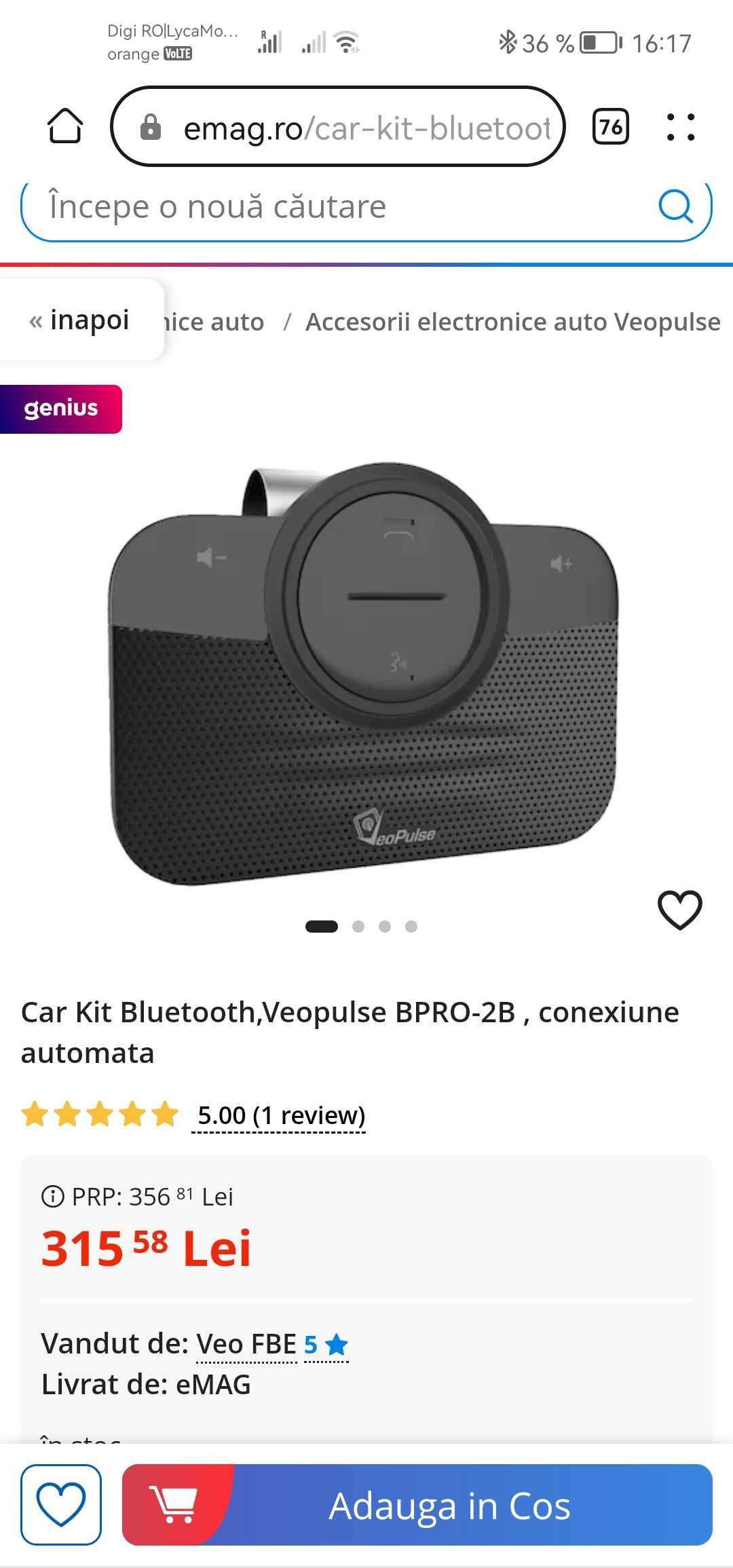Viewport: 733px width, 1568px height.
Task: Open the browser home page
Action: [65, 126]
